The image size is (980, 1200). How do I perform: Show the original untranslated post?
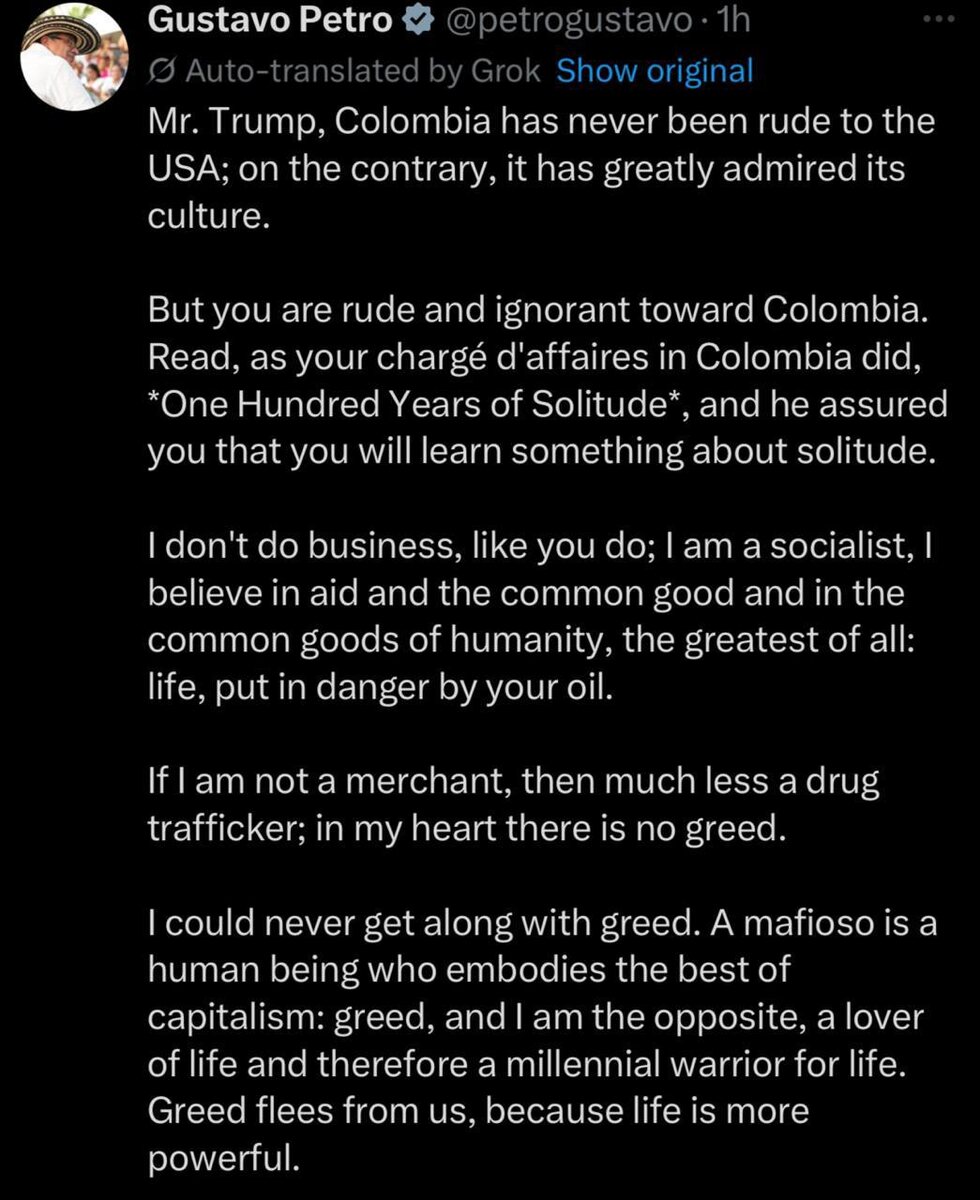(654, 71)
